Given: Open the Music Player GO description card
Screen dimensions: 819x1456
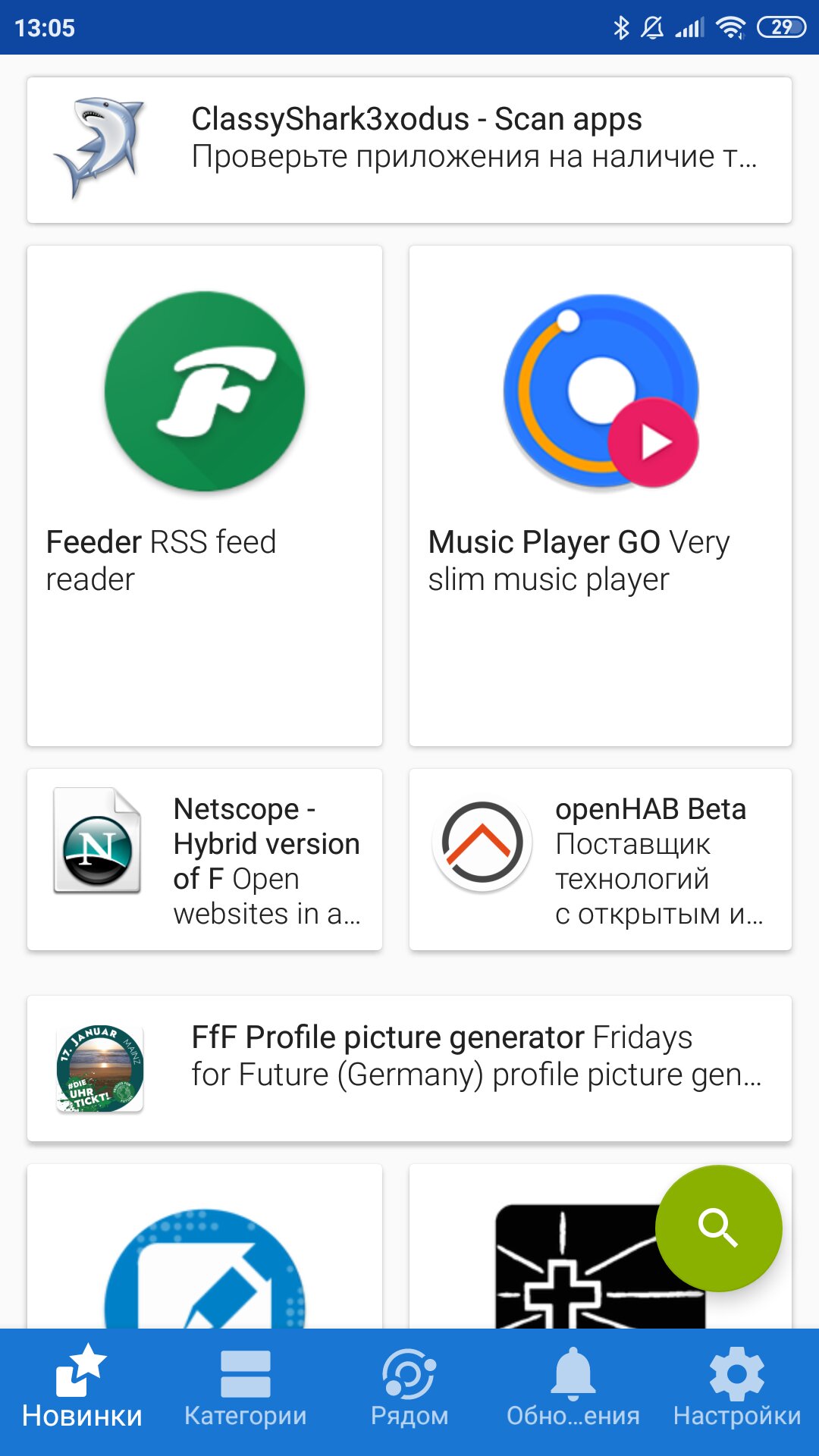Looking at the screenshot, I should click(x=599, y=561).
